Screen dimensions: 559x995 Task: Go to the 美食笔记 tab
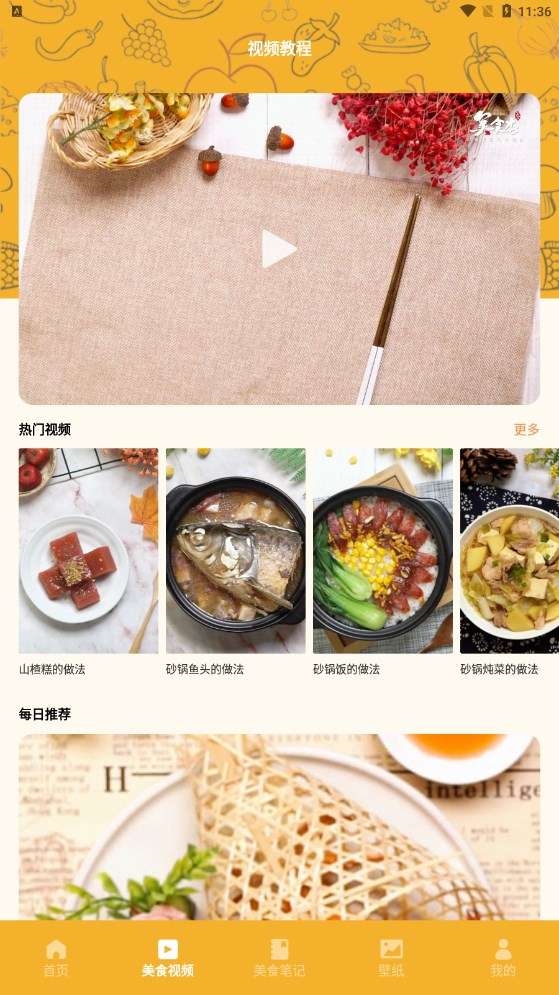point(279,958)
